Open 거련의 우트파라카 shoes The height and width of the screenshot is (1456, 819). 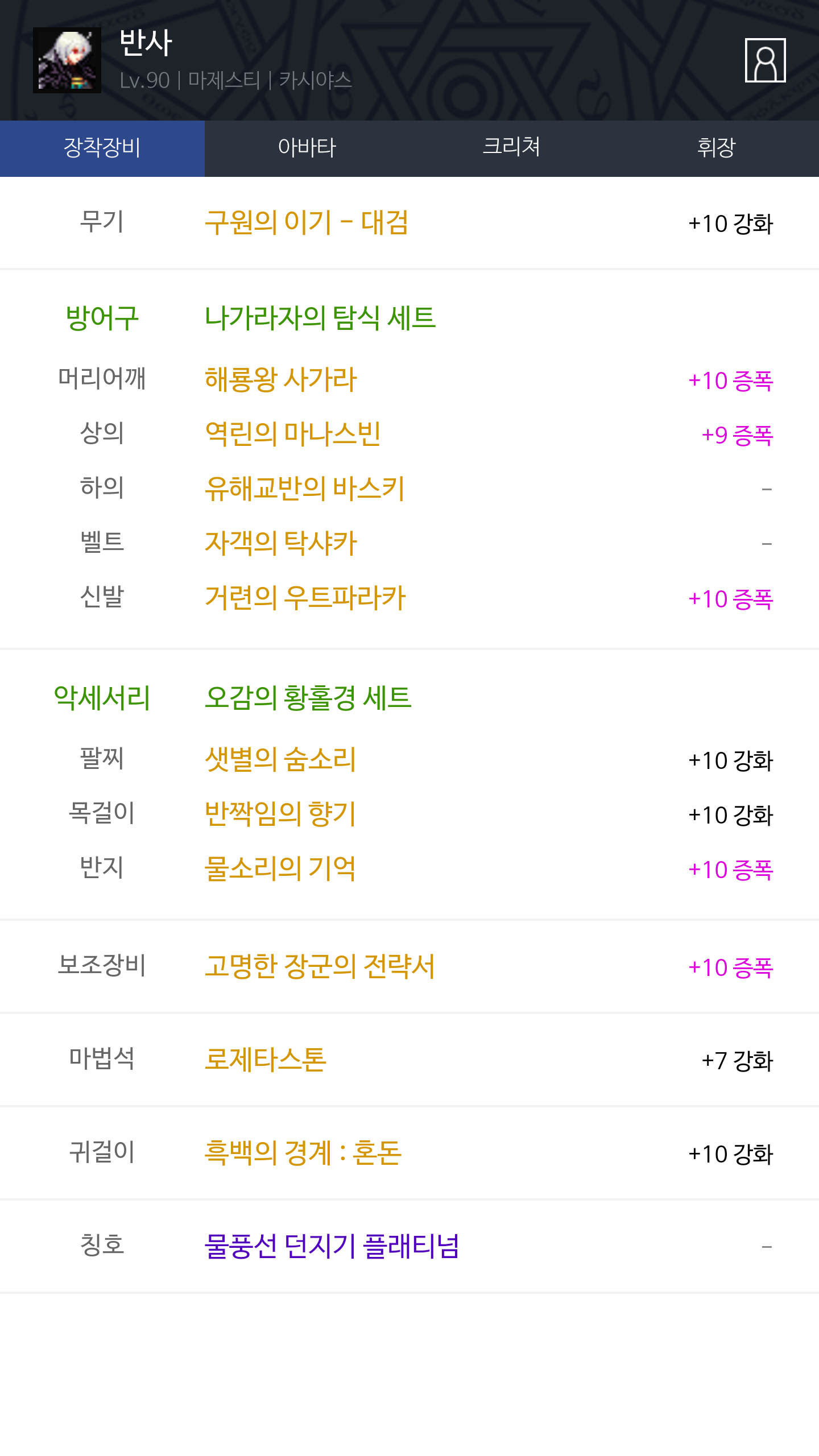[305, 598]
